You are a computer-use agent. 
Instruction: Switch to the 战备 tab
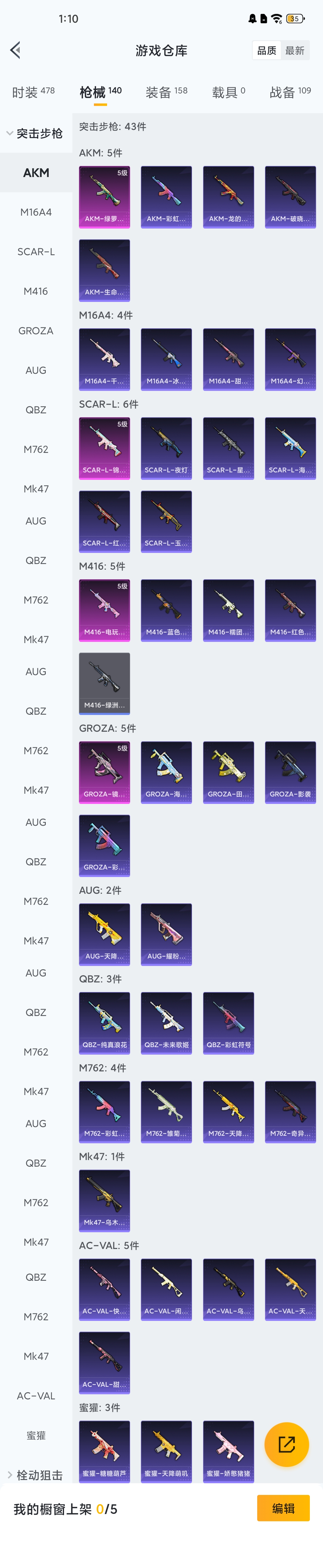[x=290, y=92]
